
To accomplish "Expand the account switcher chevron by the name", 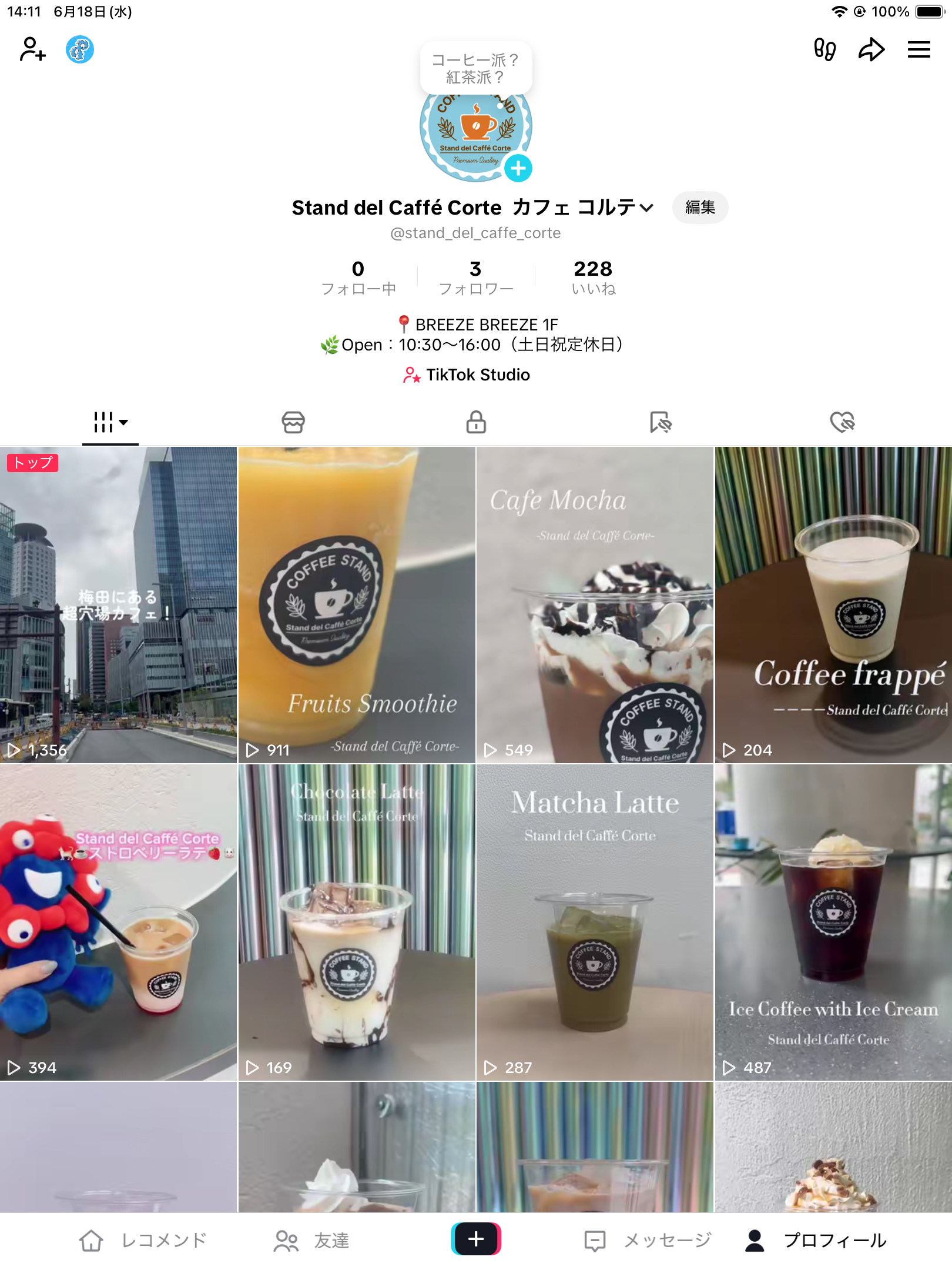I will [x=646, y=208].
